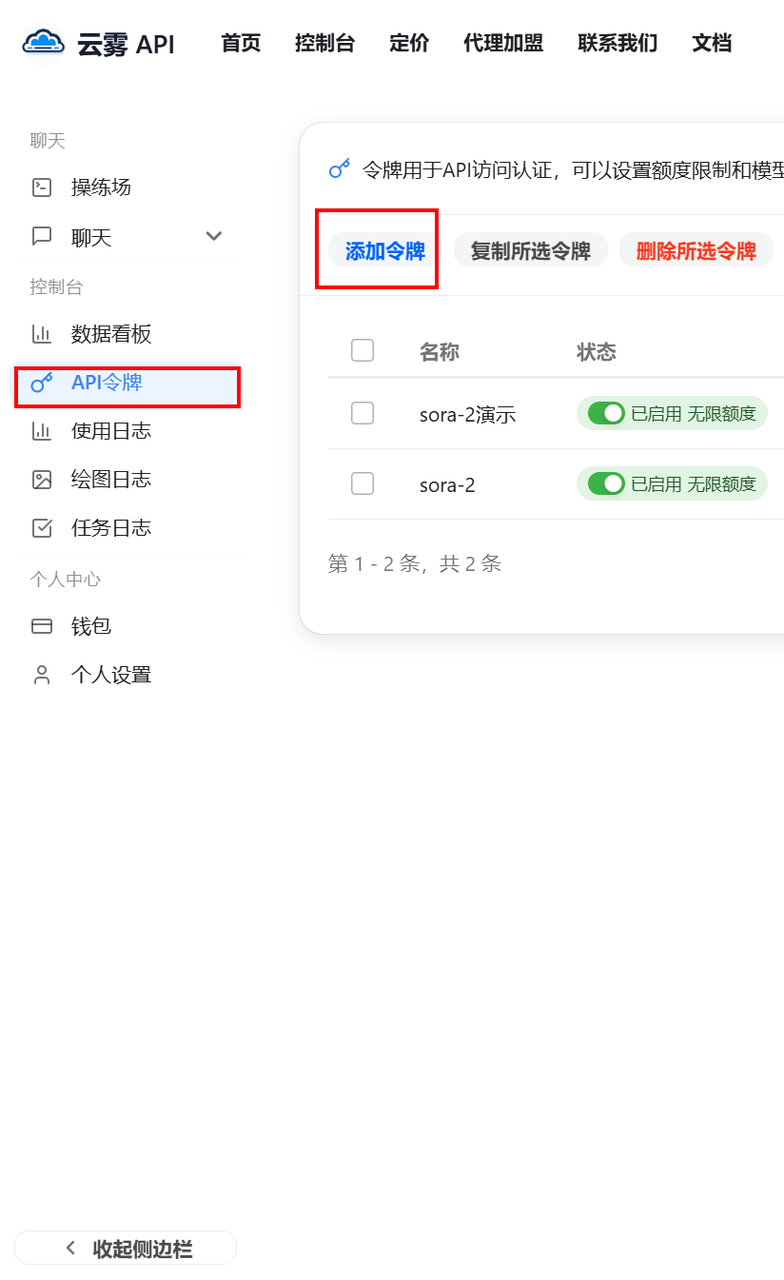Select API令牌 in the sidebar
Viewport: 784px width, 1280px height.
click(x=125, y=383)
